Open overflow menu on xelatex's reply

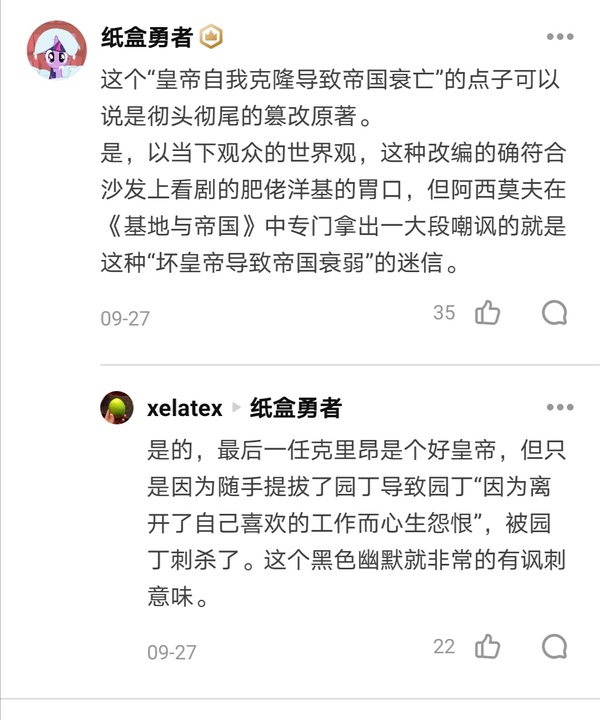point(560,407)
